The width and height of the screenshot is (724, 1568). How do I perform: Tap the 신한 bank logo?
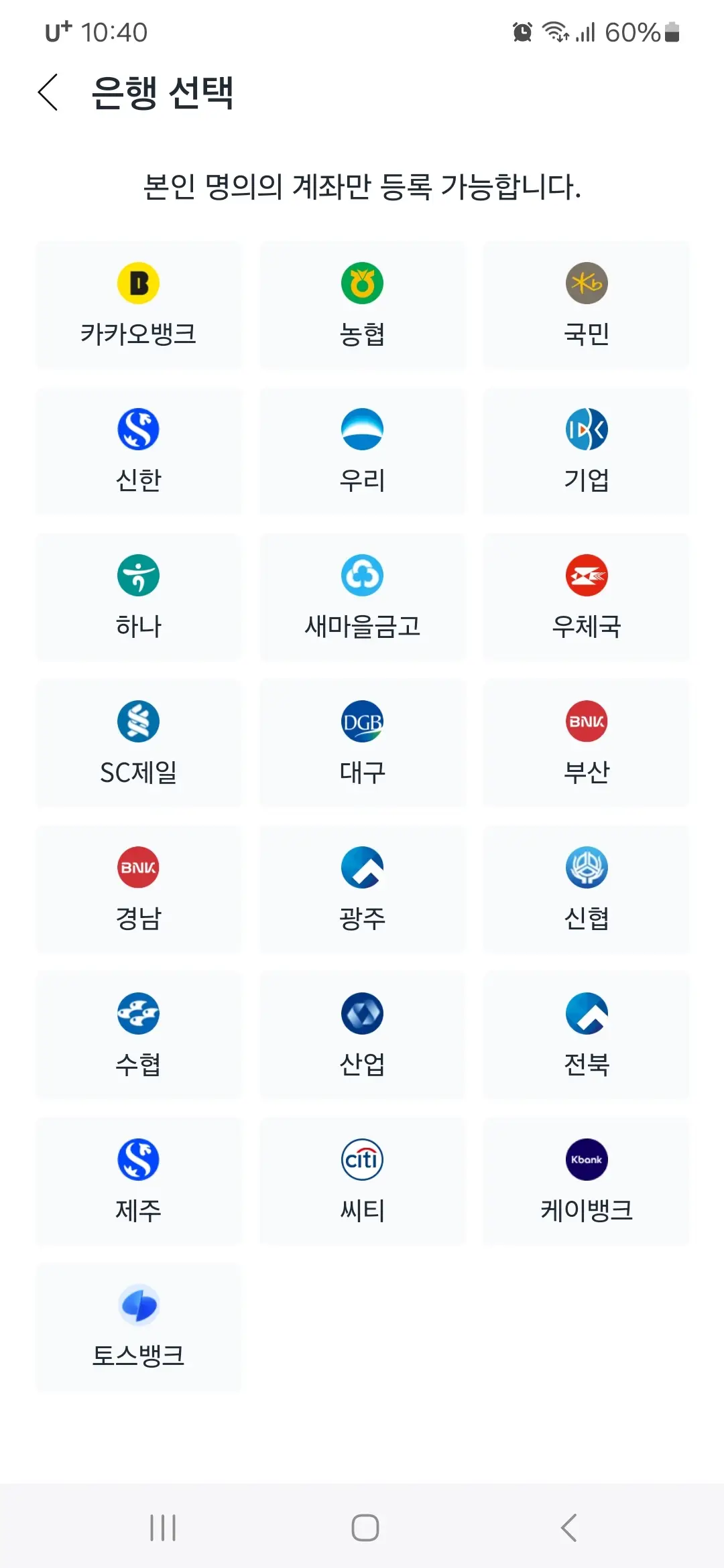click(139, 449)
